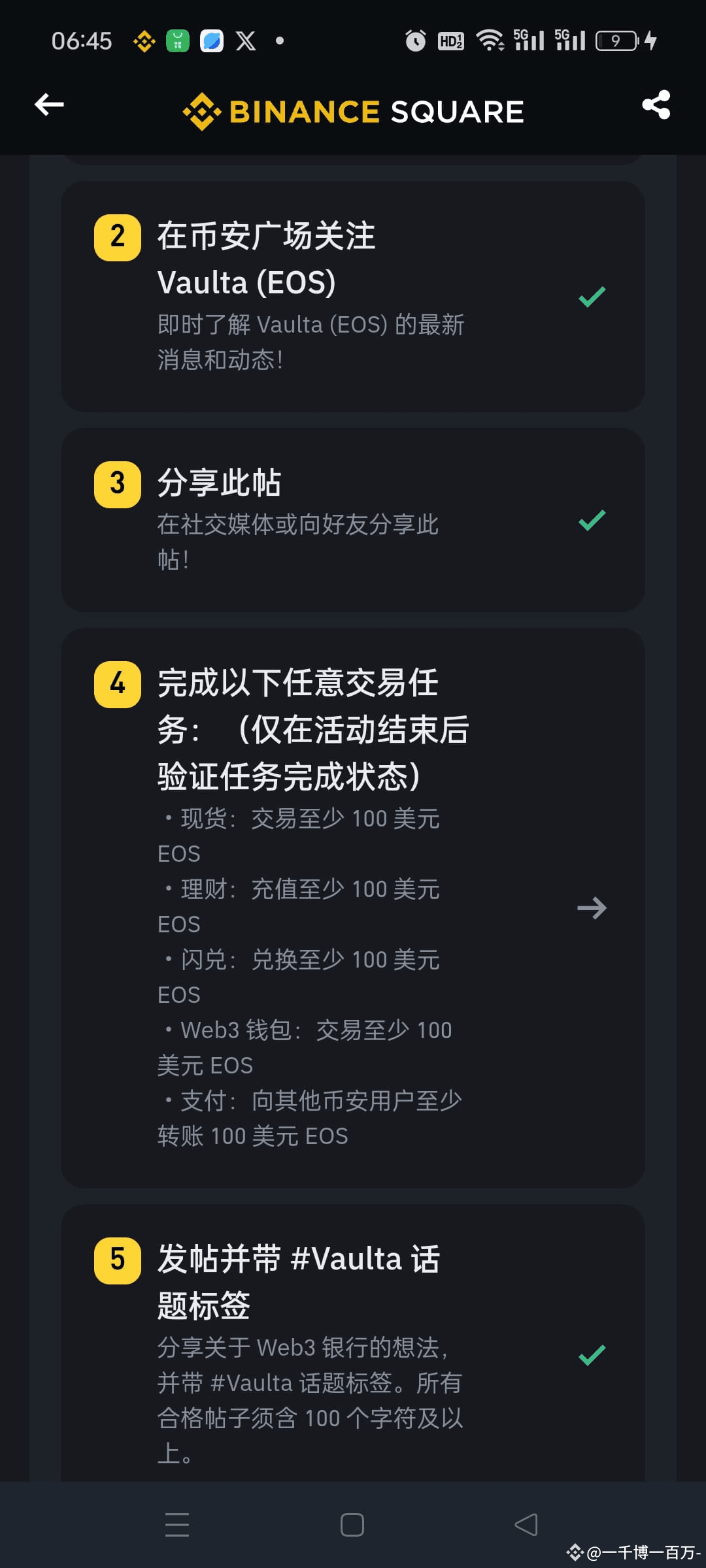Viewport: 706px width, 1568px height.
Task: Tap the system back triangle
Action: (526, 1525)
